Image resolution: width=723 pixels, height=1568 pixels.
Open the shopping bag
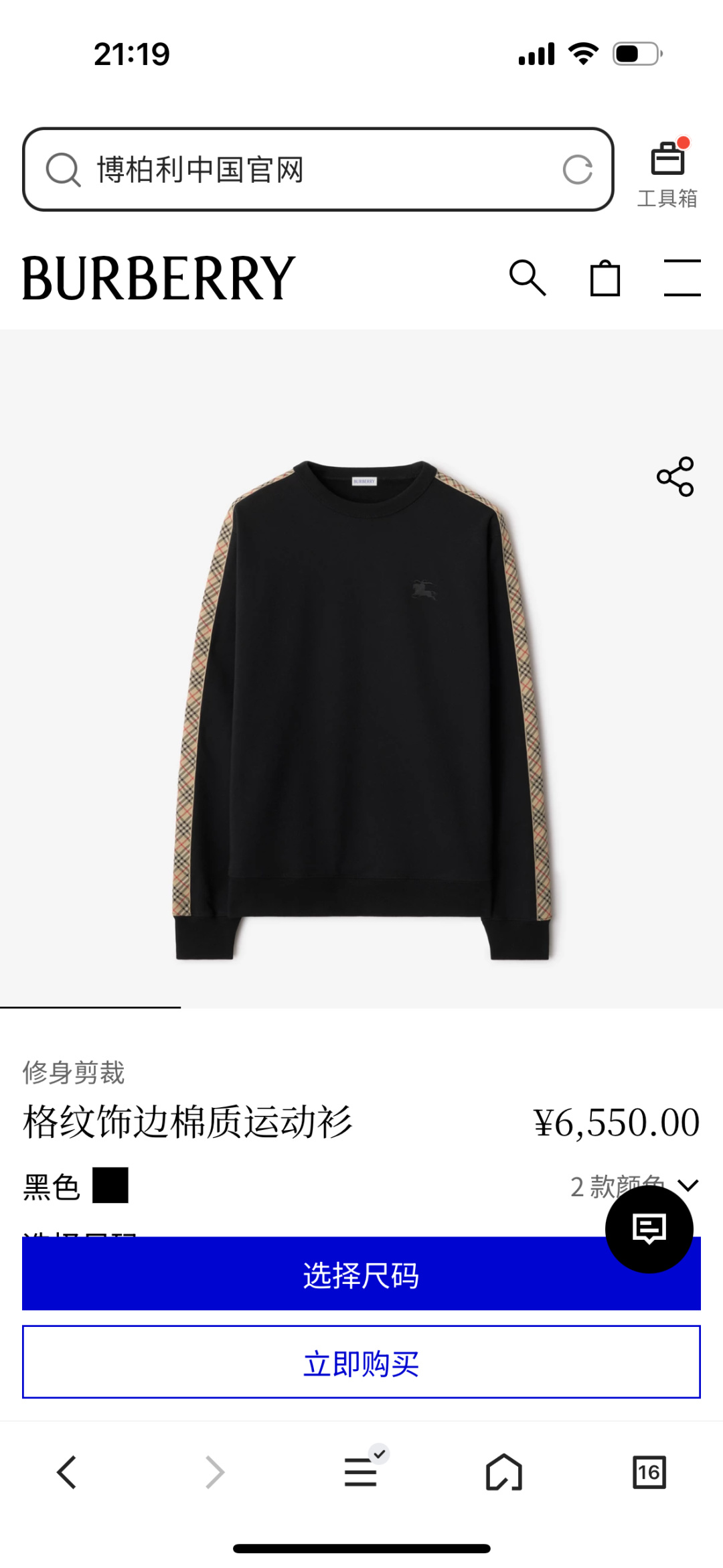[605, 277]
